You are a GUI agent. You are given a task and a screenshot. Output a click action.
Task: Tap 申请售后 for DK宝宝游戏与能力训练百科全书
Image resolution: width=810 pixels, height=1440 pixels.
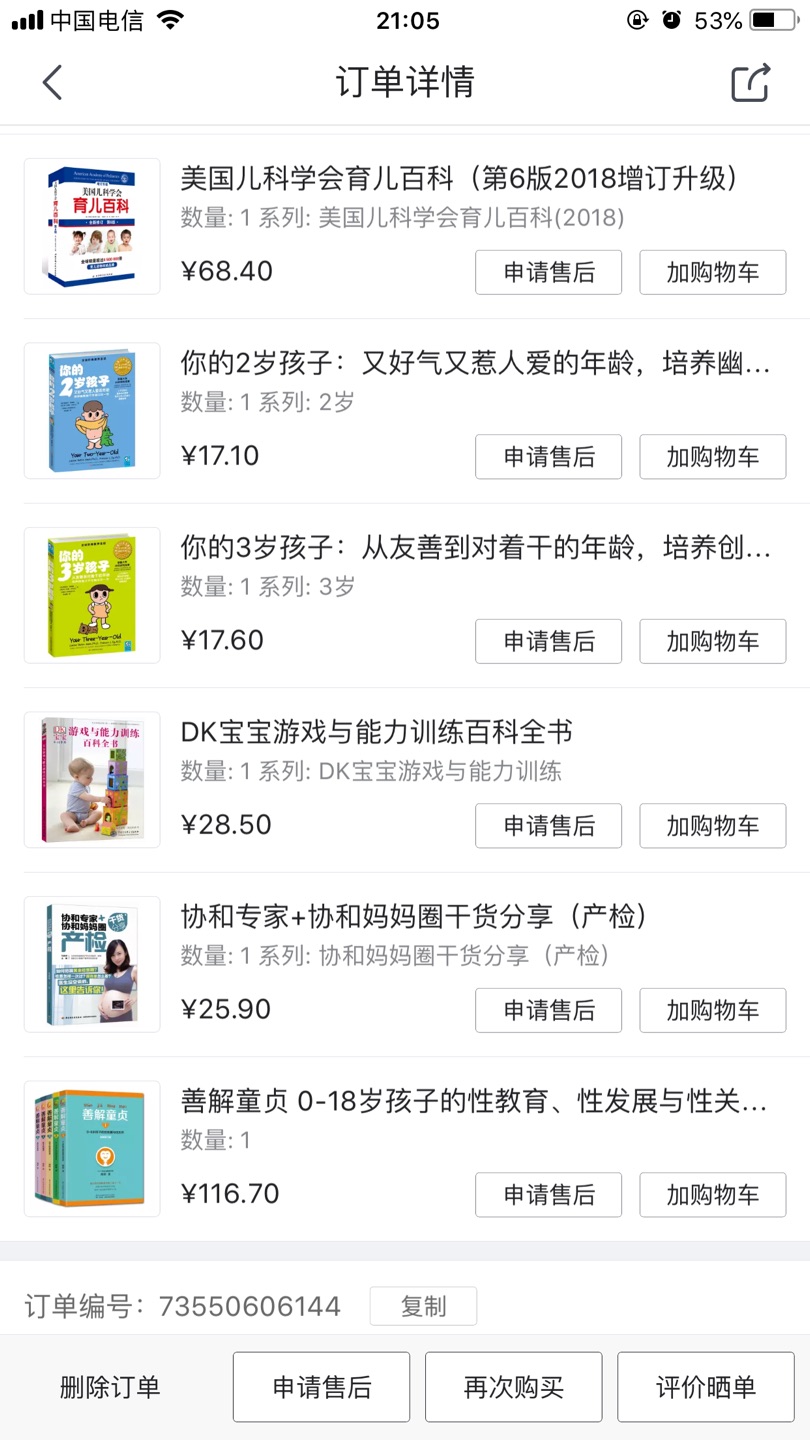click(x=548, y=826)
